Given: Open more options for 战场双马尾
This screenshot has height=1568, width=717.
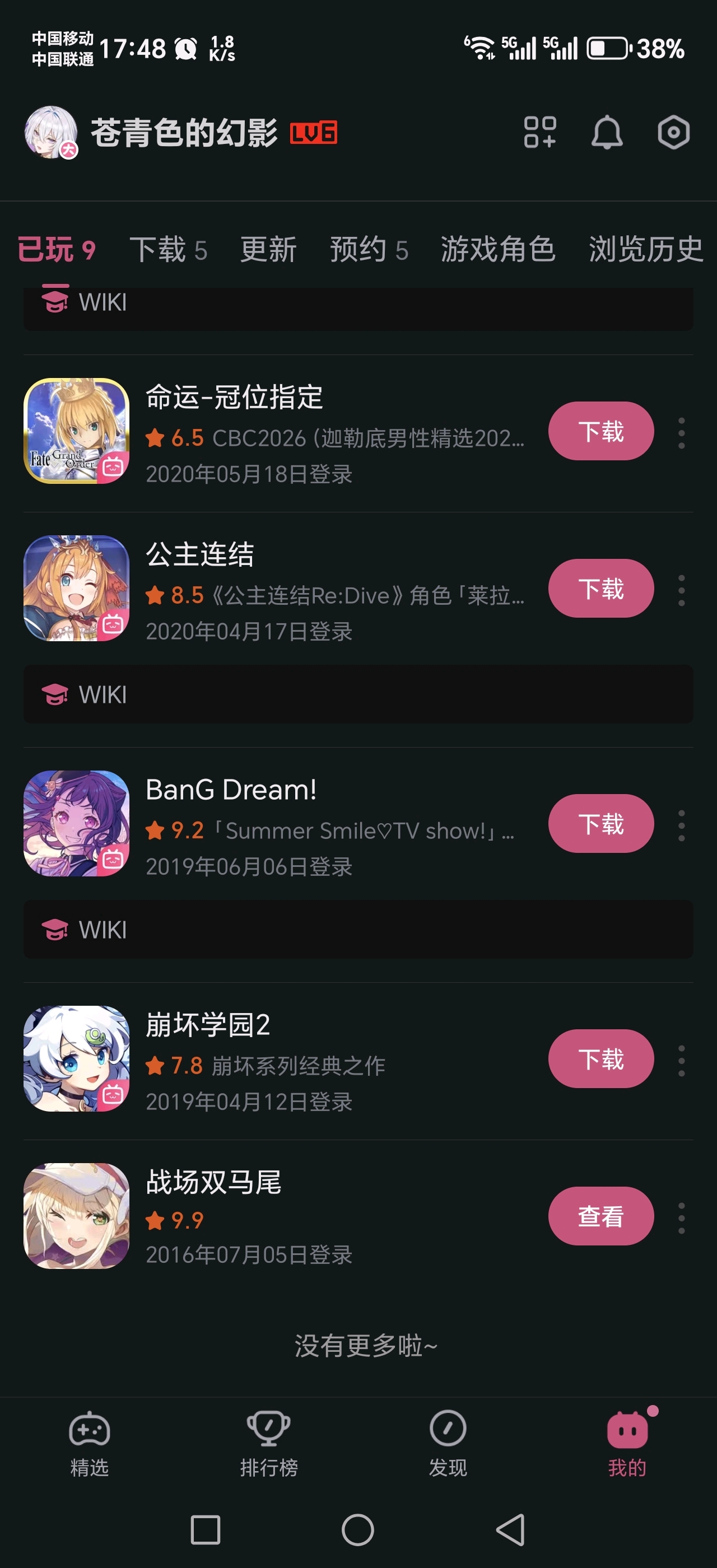Looking at the screenshot, I should [x=681, y=1218].
